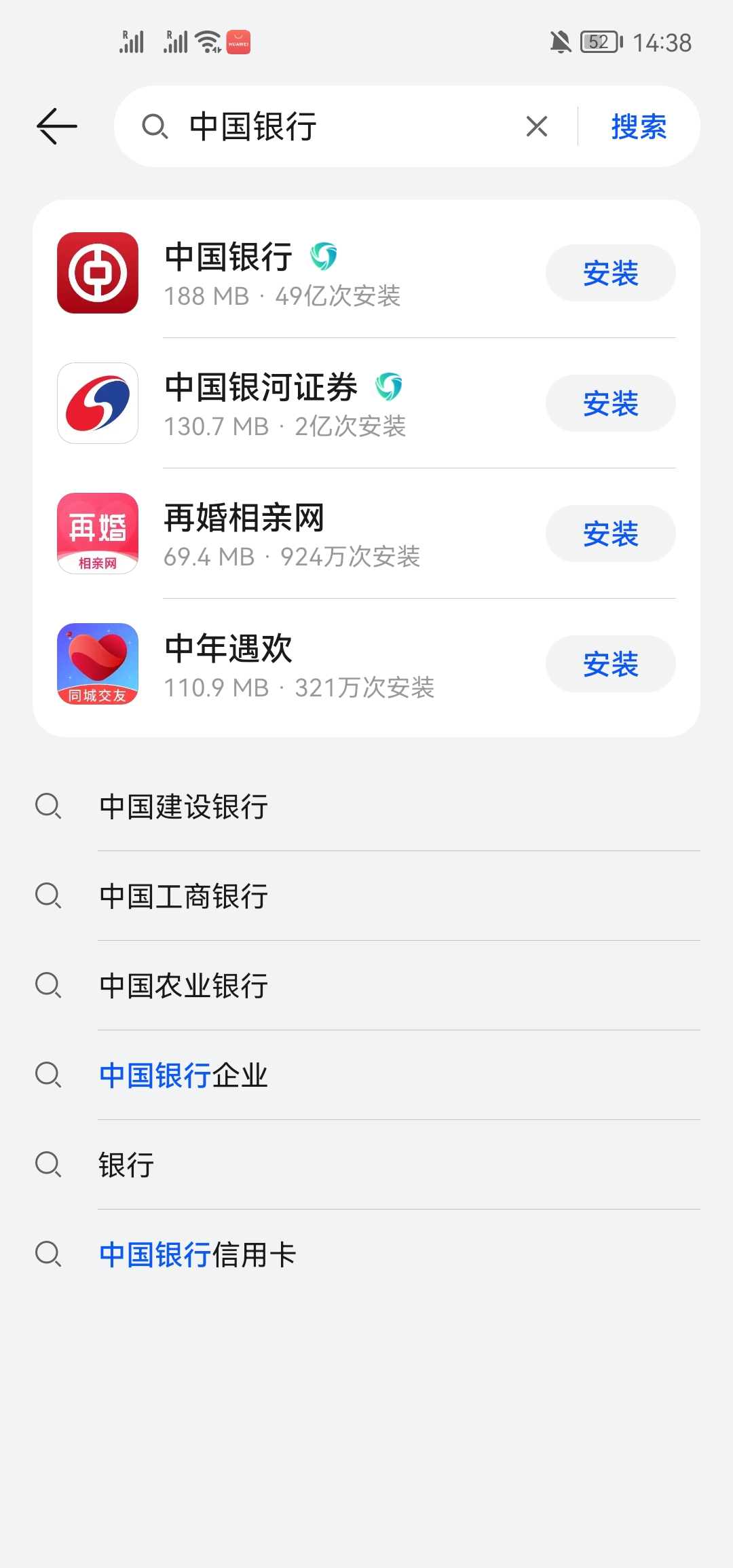Clear the search text with X
733x1568 pixels.
click(x=536, y=126)
